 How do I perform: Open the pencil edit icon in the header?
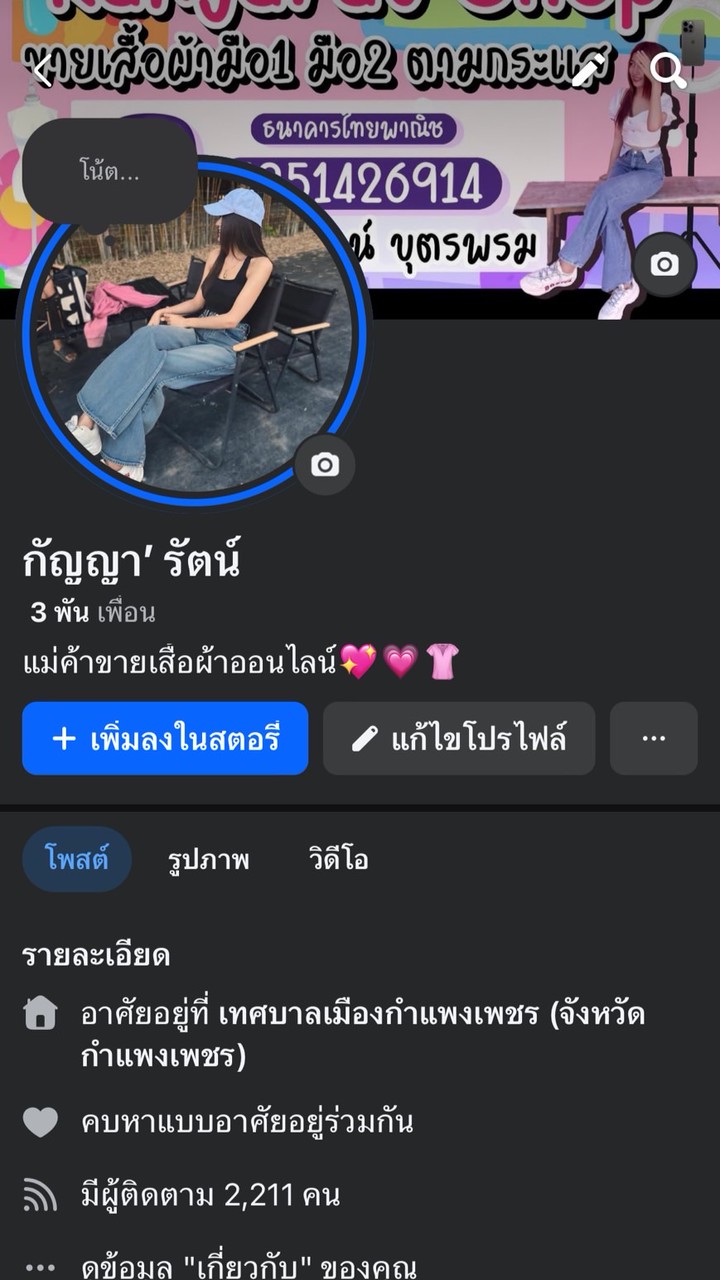(x=588, y=68)
